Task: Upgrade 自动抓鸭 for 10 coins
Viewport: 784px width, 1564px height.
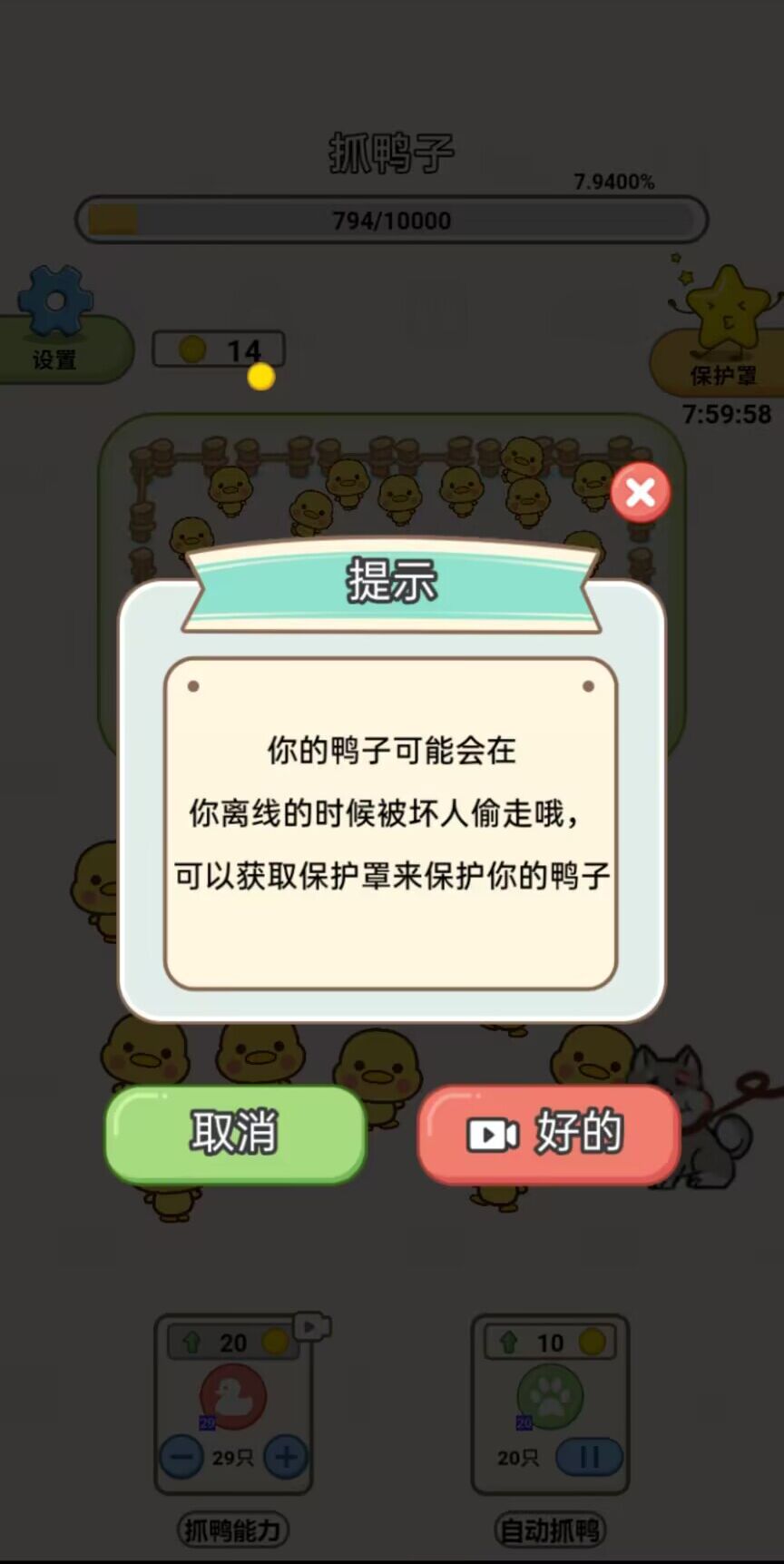Action: click(x=550, y=1342)
